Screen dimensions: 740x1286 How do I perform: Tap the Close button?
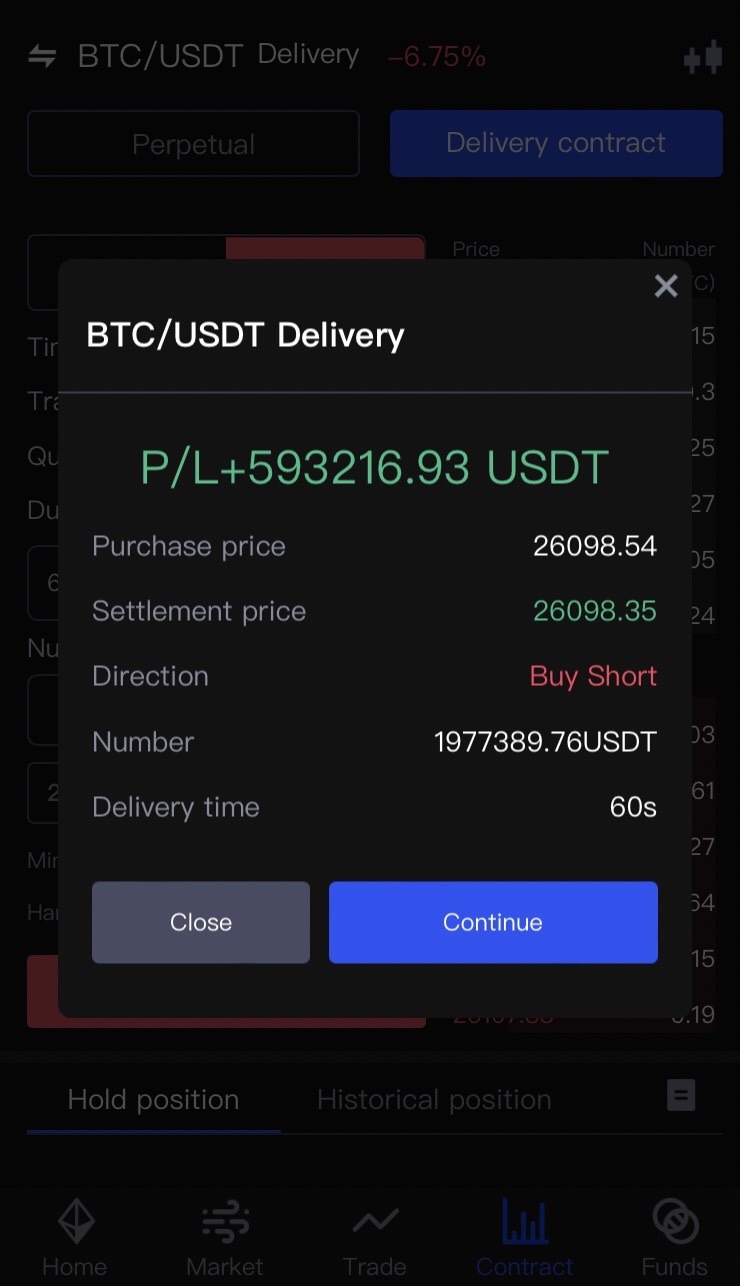(201, 922)
